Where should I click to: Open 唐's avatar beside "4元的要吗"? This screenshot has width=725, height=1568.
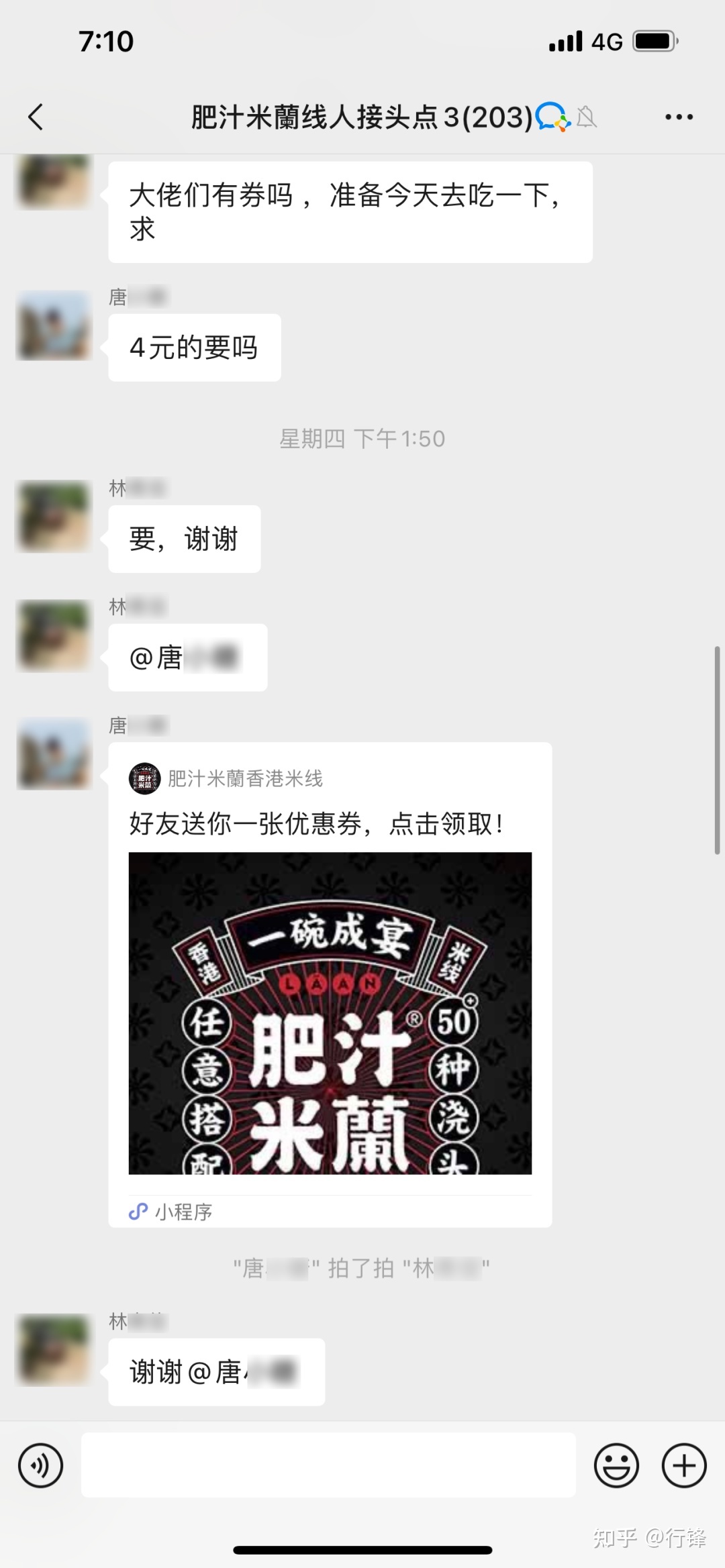tap(54, 325)
